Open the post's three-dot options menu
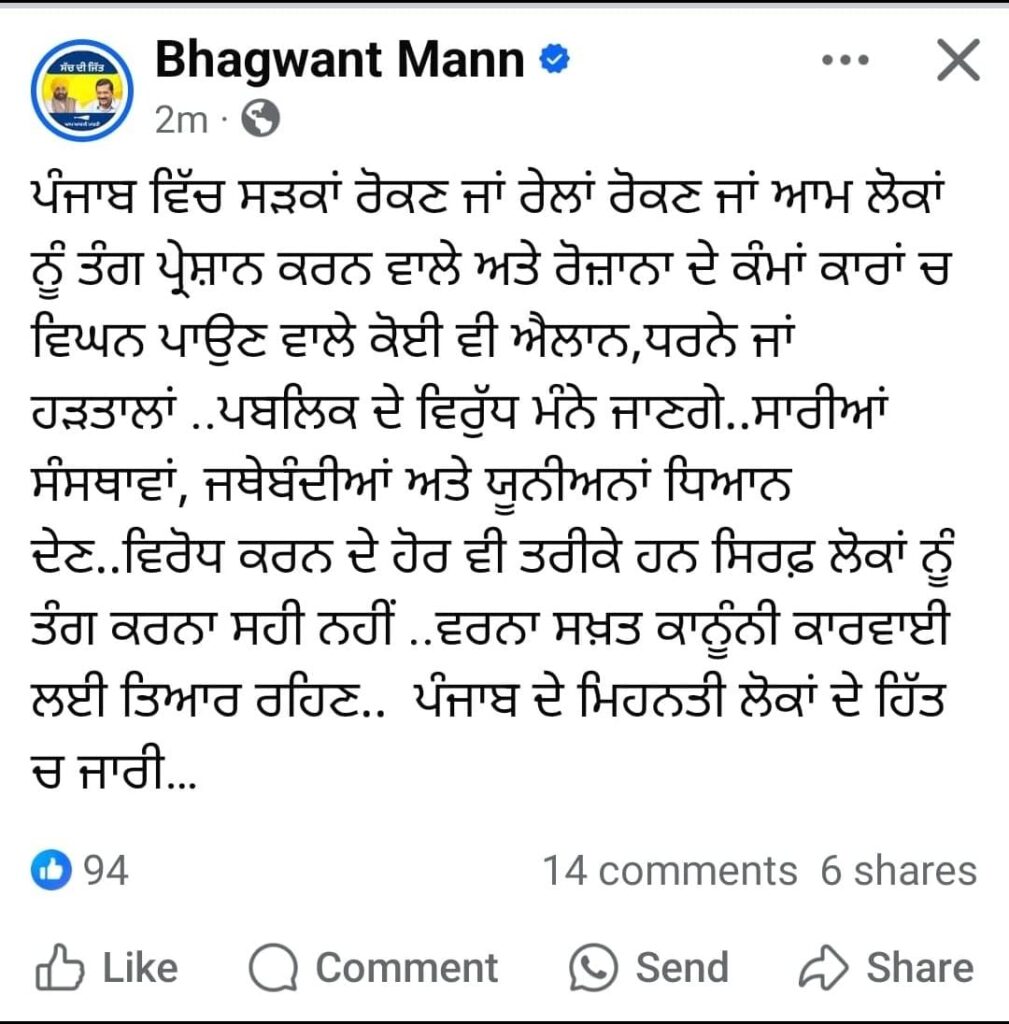This screenshot has height=1024, width=1009. point(845,61)
